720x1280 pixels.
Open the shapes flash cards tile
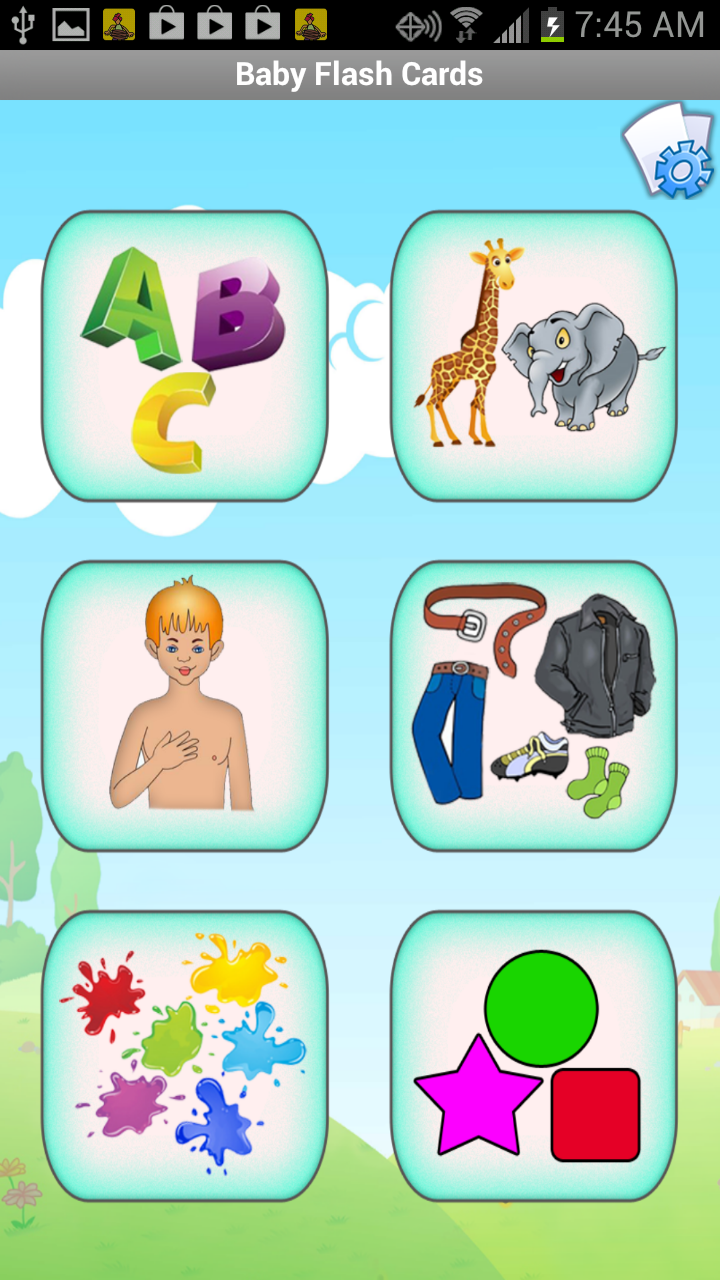point(534,1056)
